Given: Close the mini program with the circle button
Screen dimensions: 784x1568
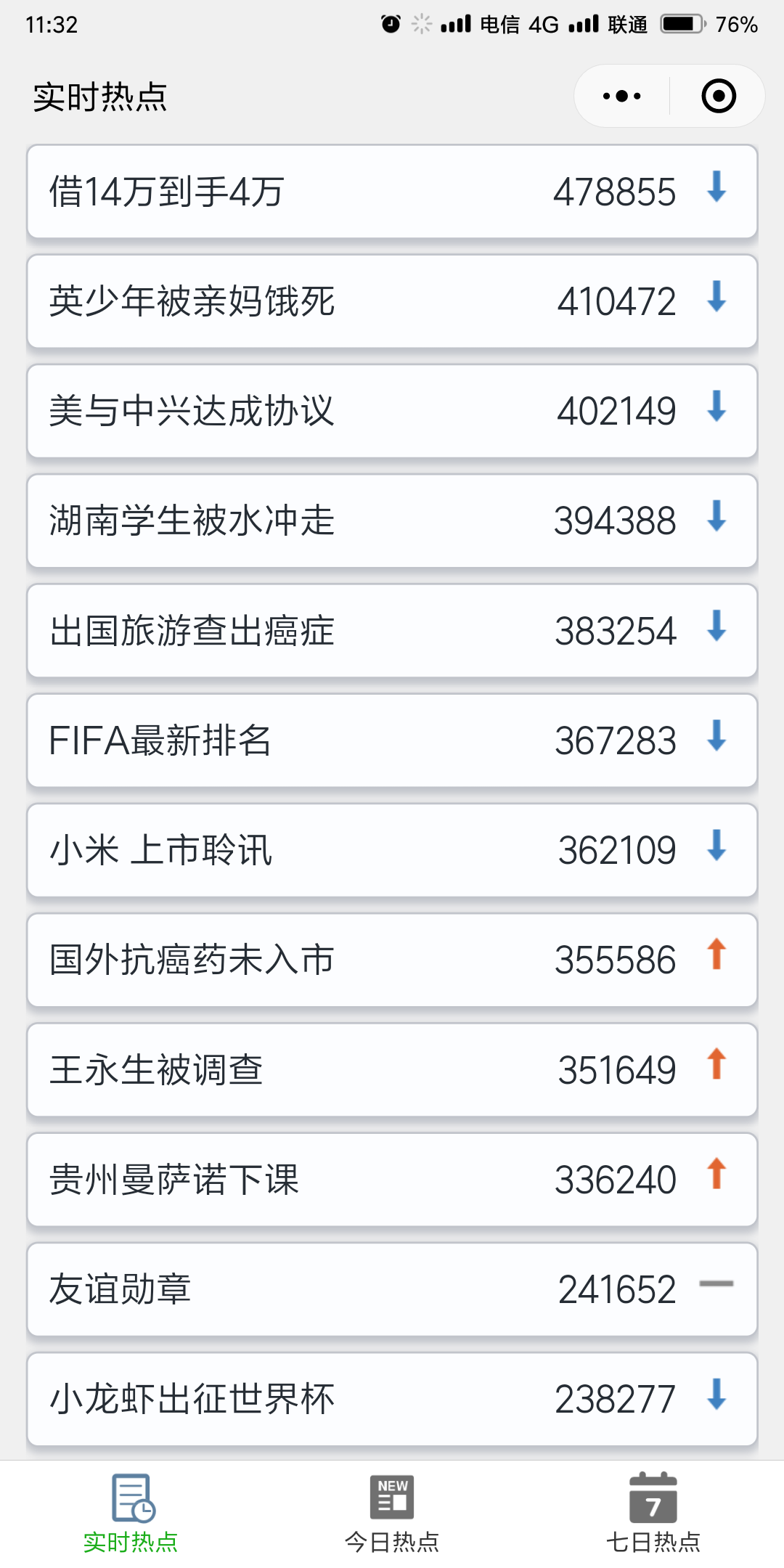Looking at the screenshot, I should coord(719,96).
